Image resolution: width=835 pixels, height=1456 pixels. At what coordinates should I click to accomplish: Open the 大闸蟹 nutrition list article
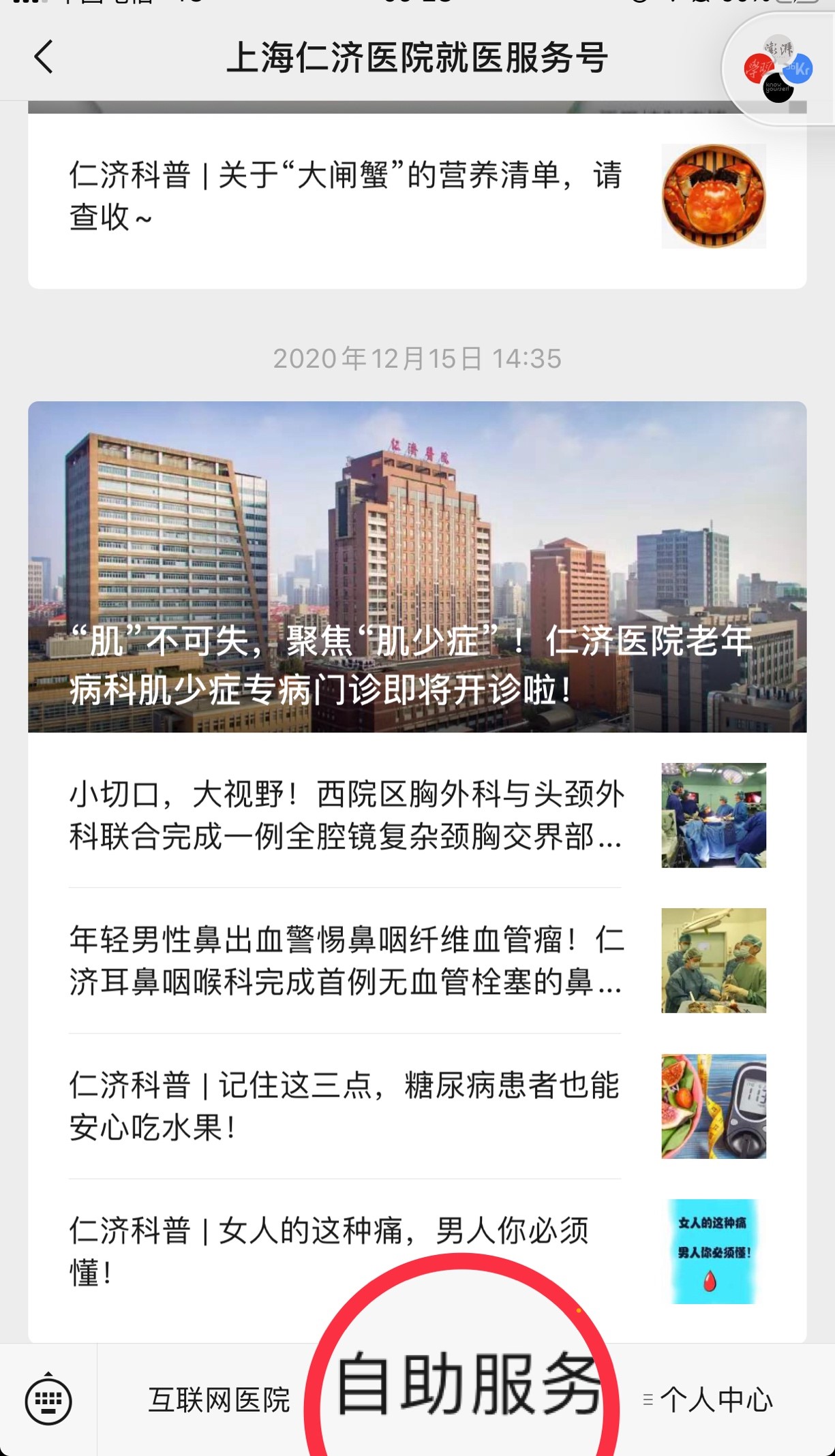[417, 197]
